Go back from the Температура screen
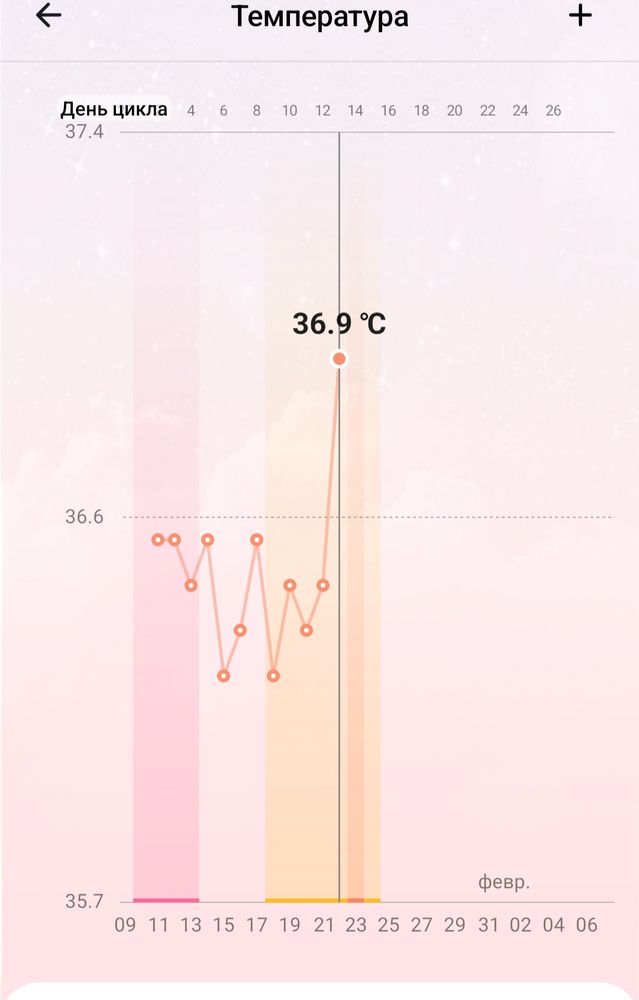The image size is (639, 1000). (x=48, y=16)
